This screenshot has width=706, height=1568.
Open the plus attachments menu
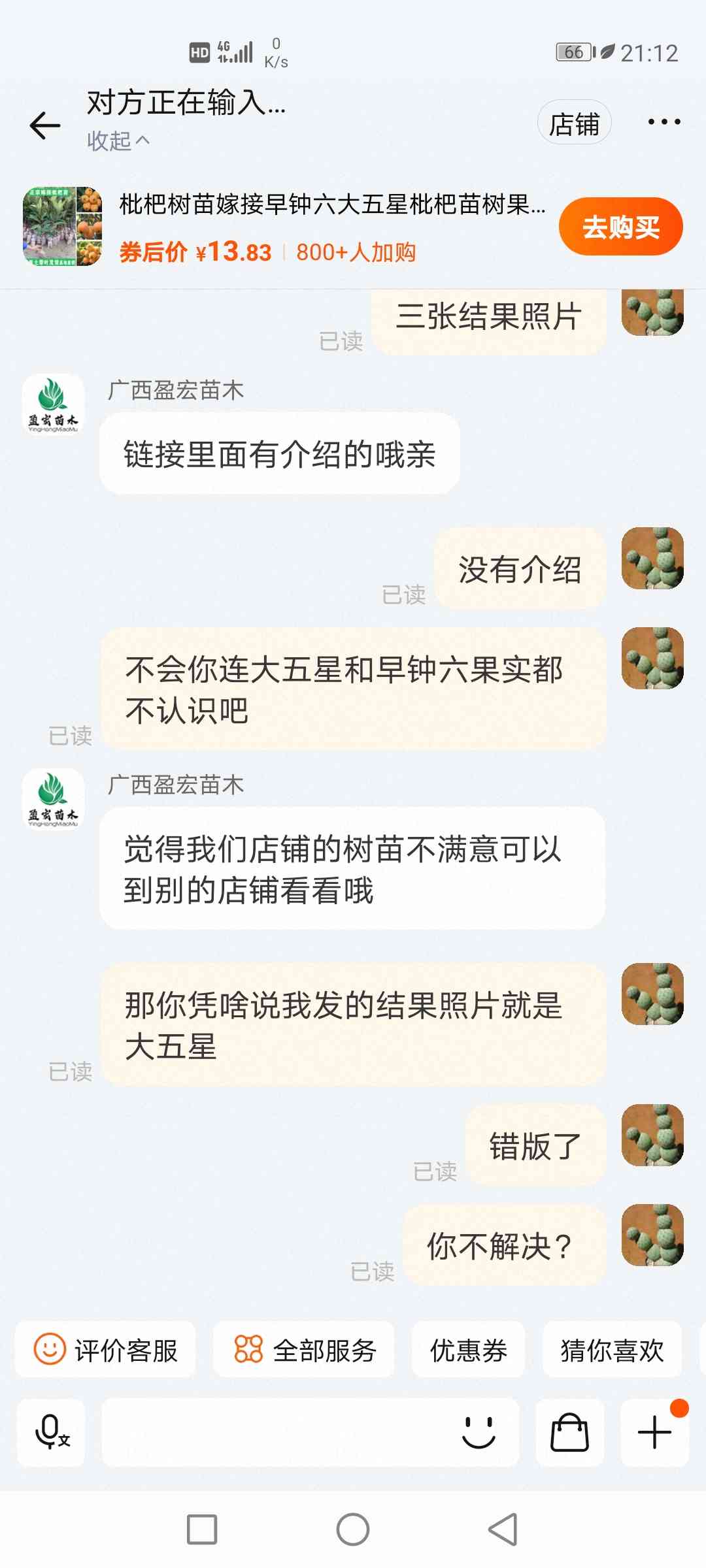654,1433
